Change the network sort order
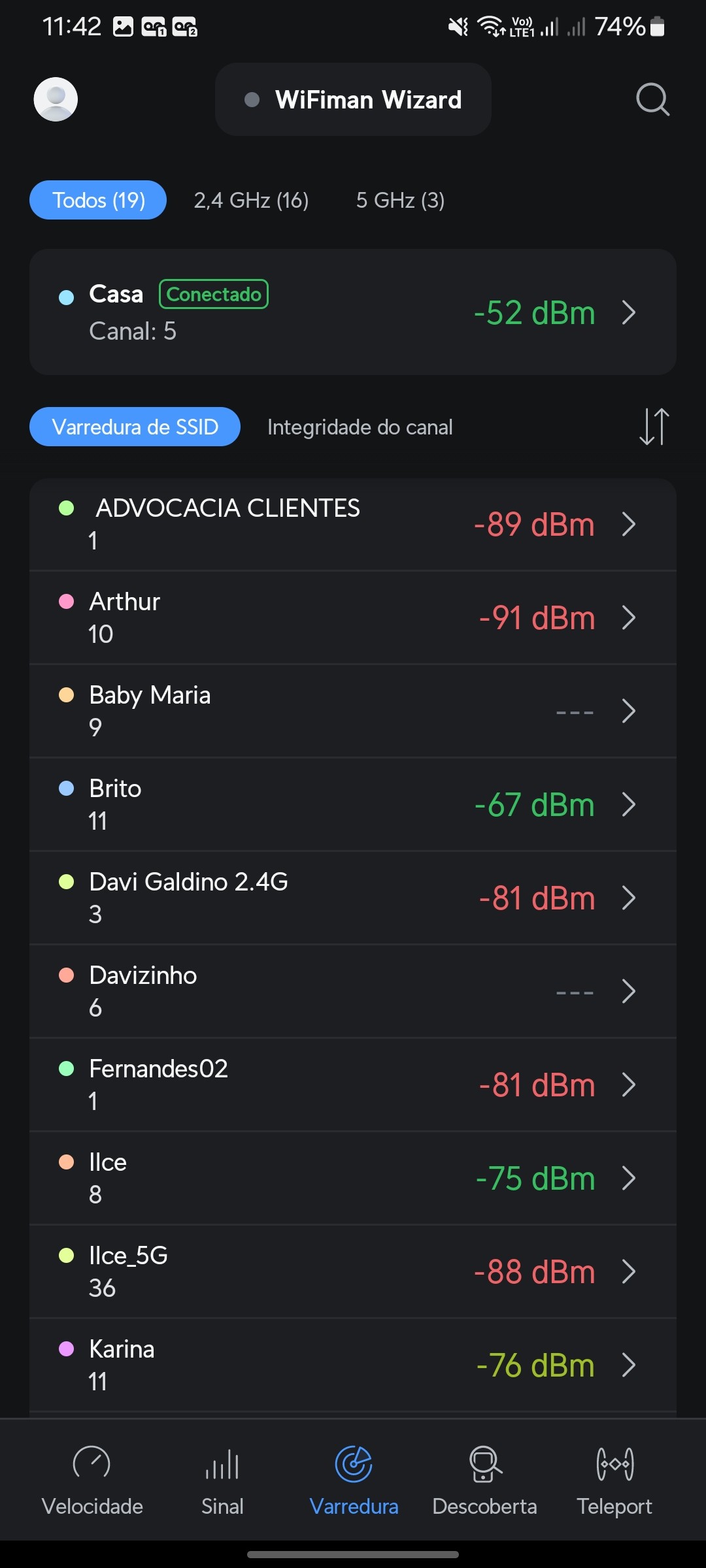This screenshot has width=706, height=1568. 654,427
